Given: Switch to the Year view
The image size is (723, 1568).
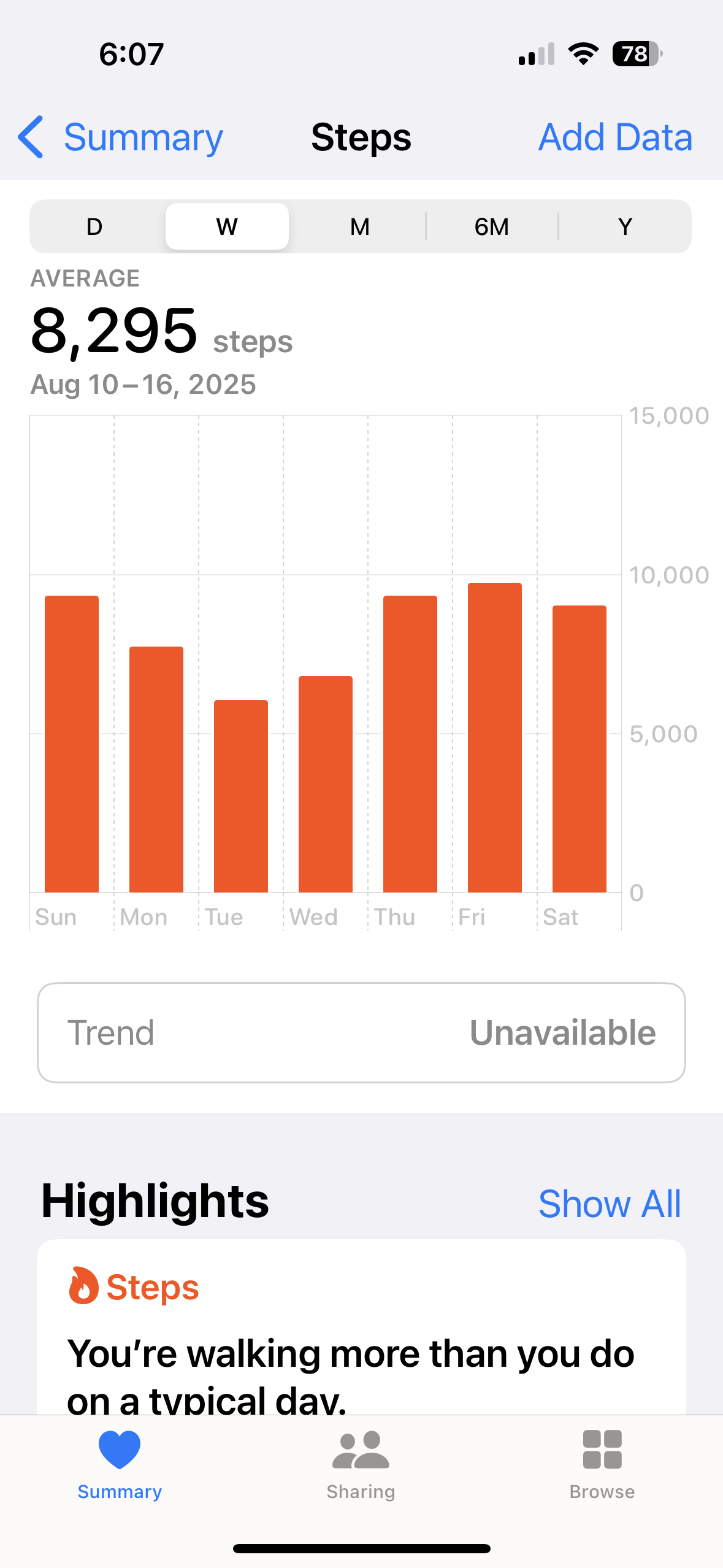Looking at the screenshot, I should (625, 227).
